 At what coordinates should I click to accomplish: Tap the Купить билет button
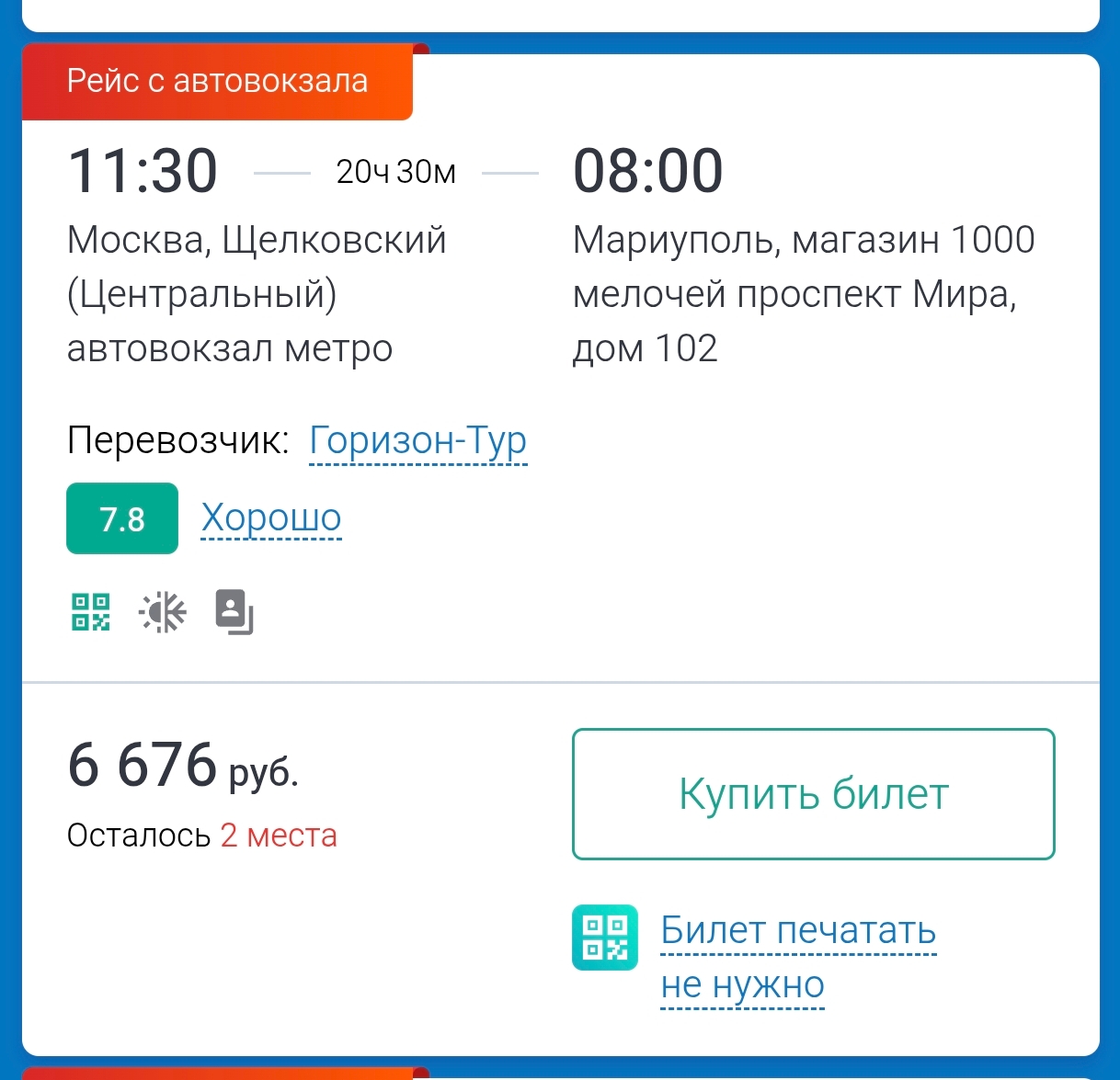coord(813,794)
